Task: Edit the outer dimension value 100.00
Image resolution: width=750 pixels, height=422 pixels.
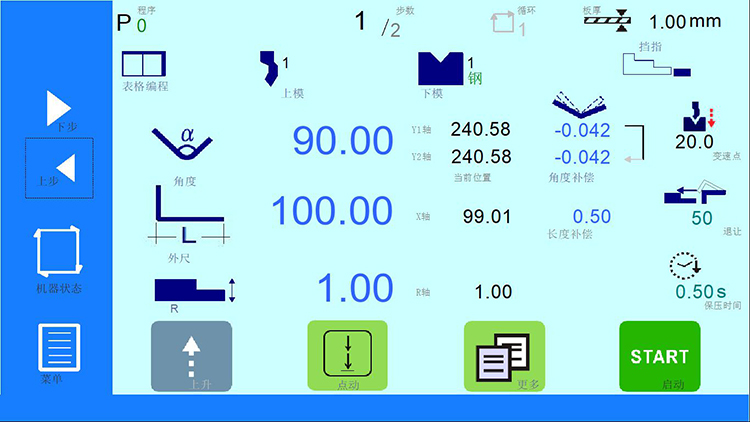Action: tap(332, 211)
